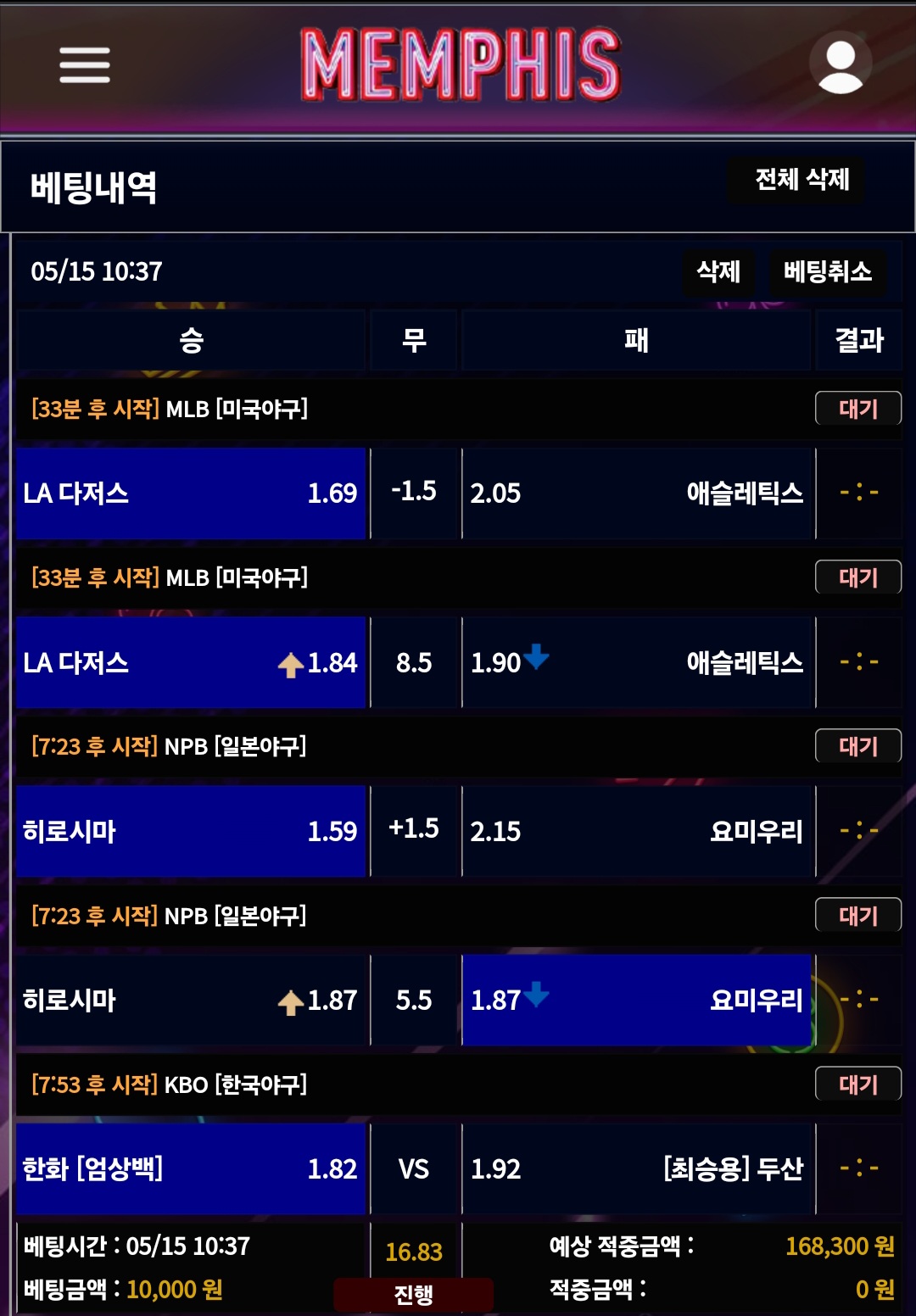916x1316 pixels.
Task: Open the hamburger menu
Action: (x=85, y=65)
